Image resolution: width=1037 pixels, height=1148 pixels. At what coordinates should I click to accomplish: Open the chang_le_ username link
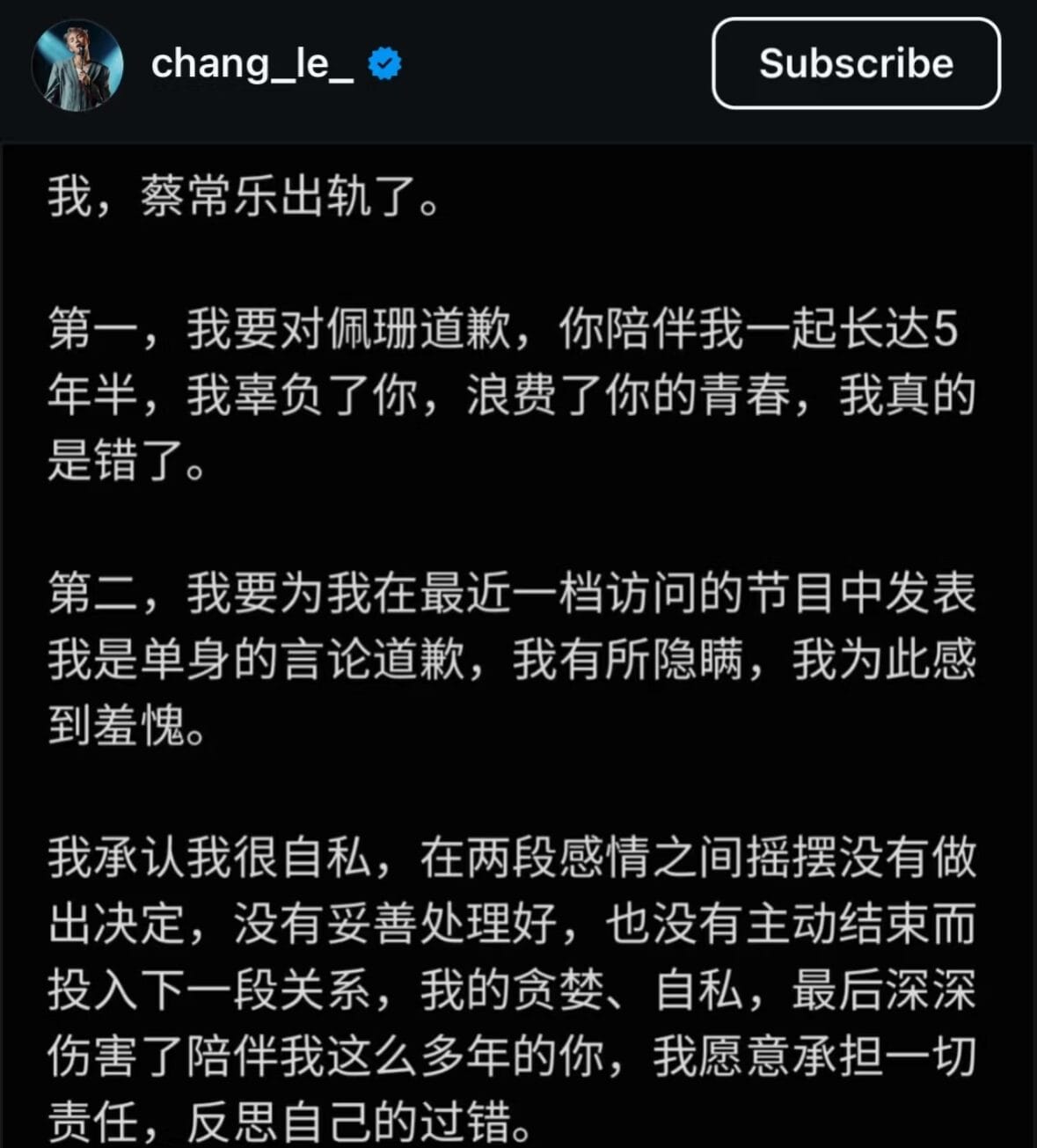[252, 64]
